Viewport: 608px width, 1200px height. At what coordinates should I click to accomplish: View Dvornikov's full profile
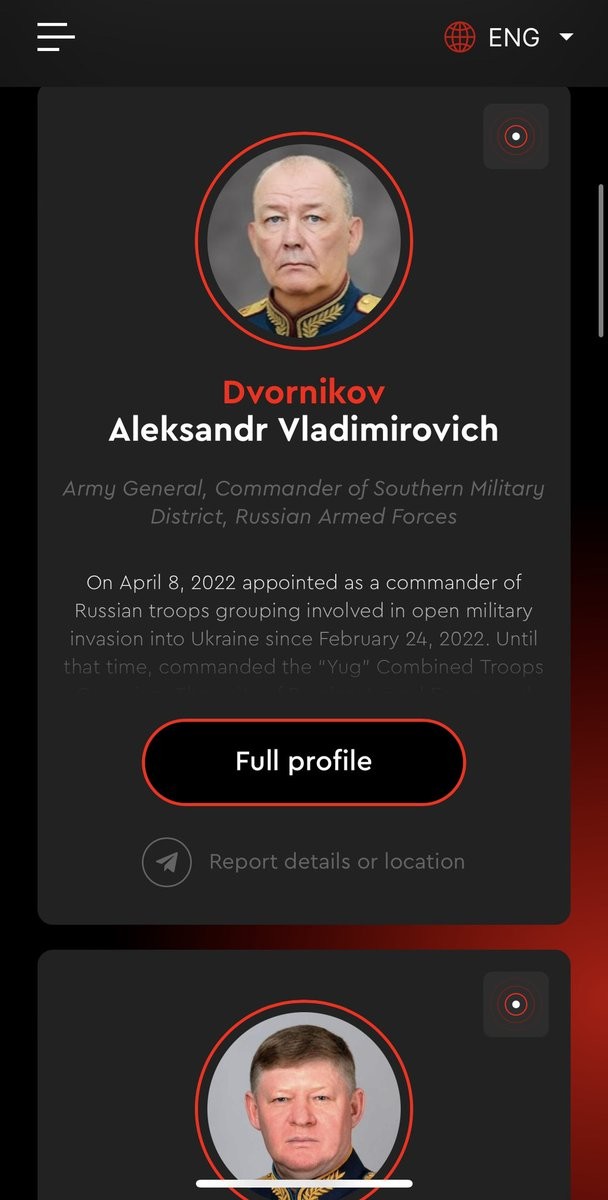pos(304,762)
